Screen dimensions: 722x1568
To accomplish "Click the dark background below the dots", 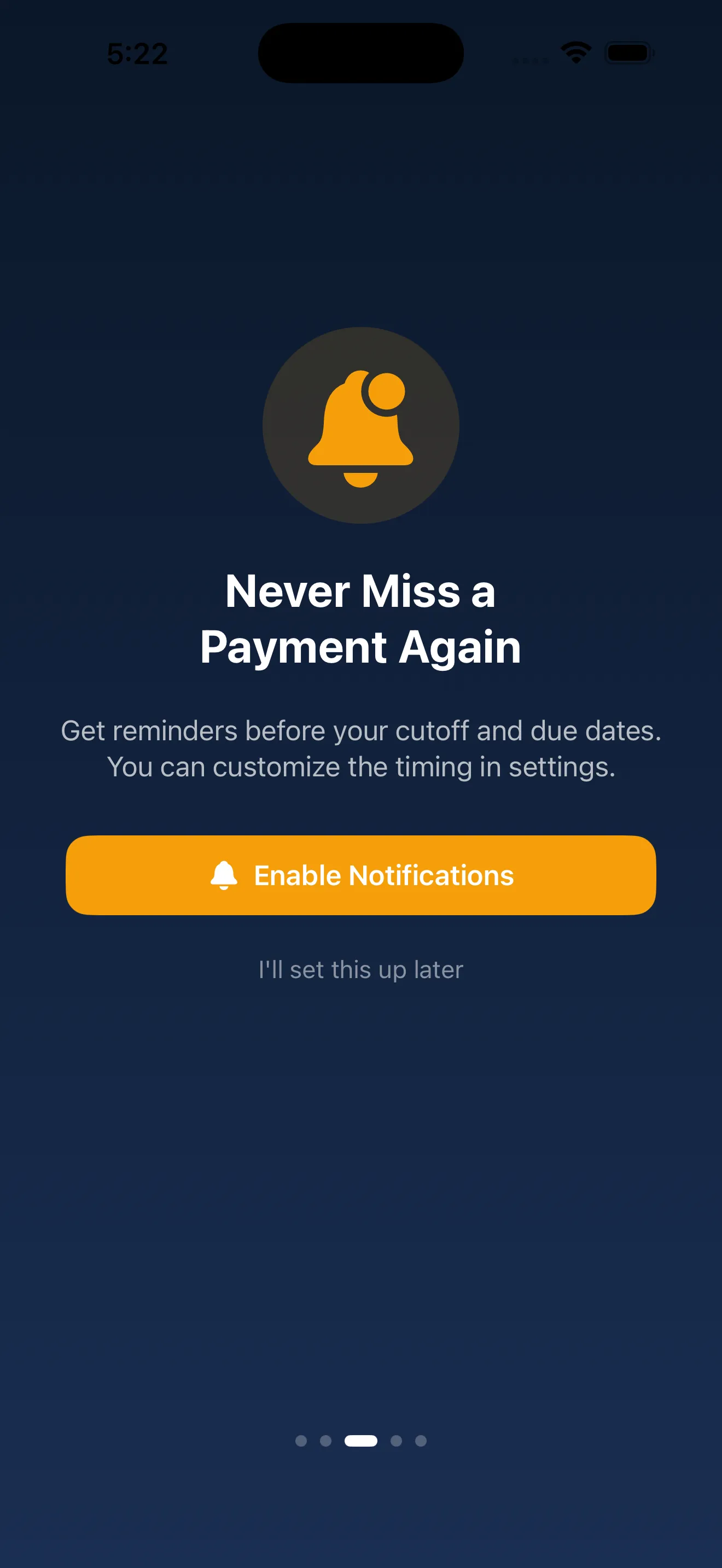I will pos(361,1510).
